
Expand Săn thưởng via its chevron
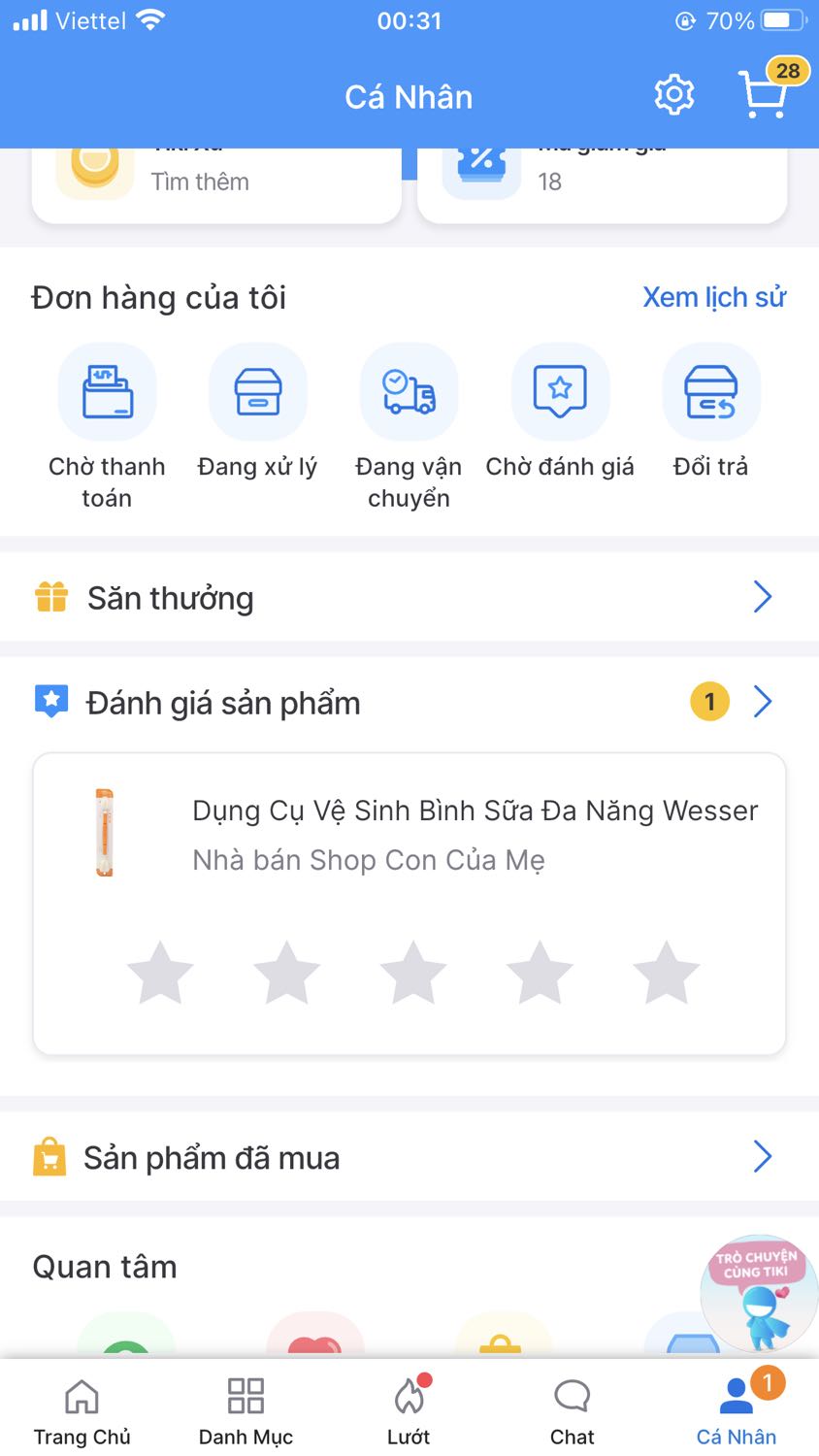pyautogui.click(x=763, y=596)
